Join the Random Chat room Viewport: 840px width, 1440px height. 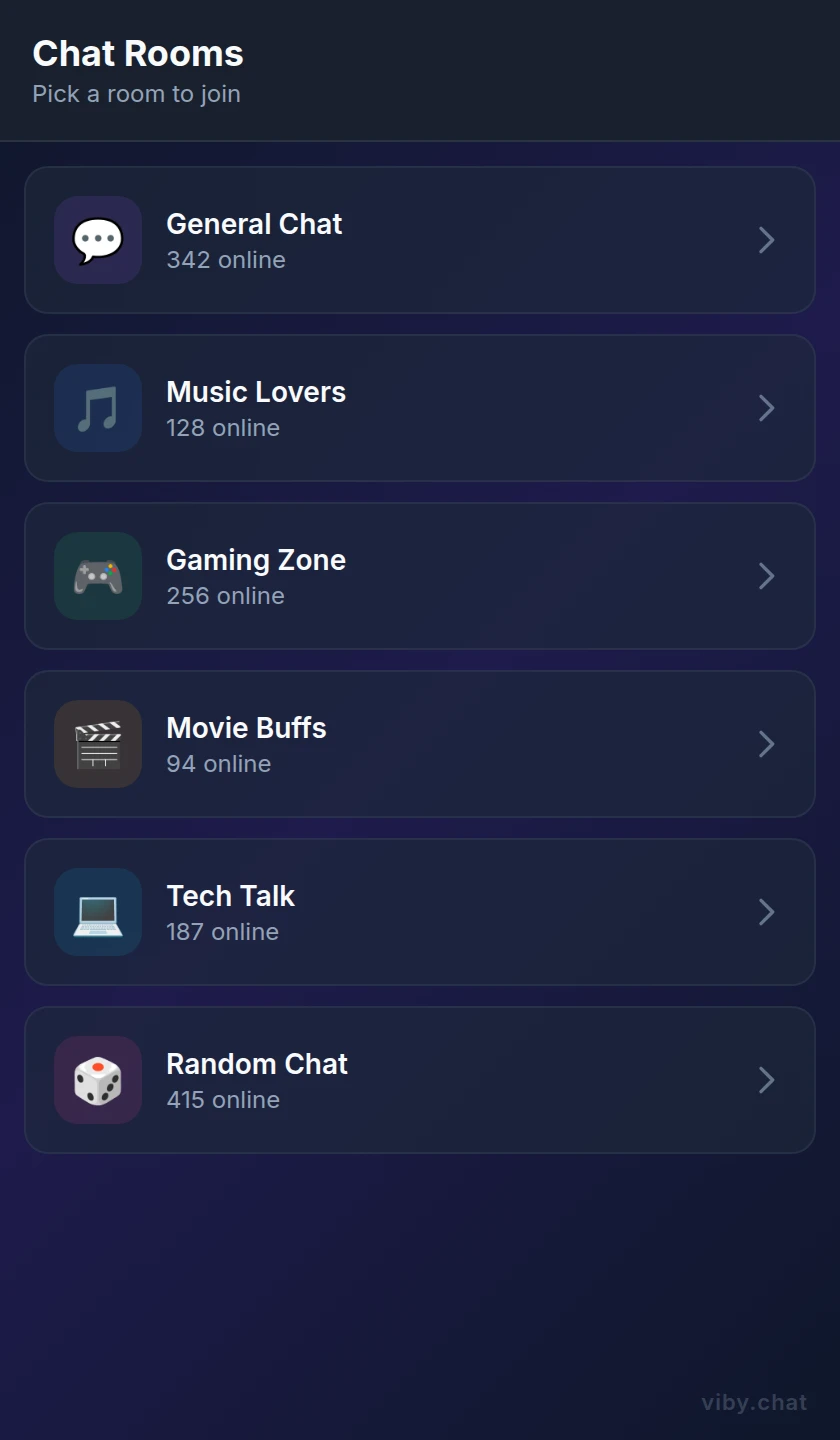pos(420,1080)
